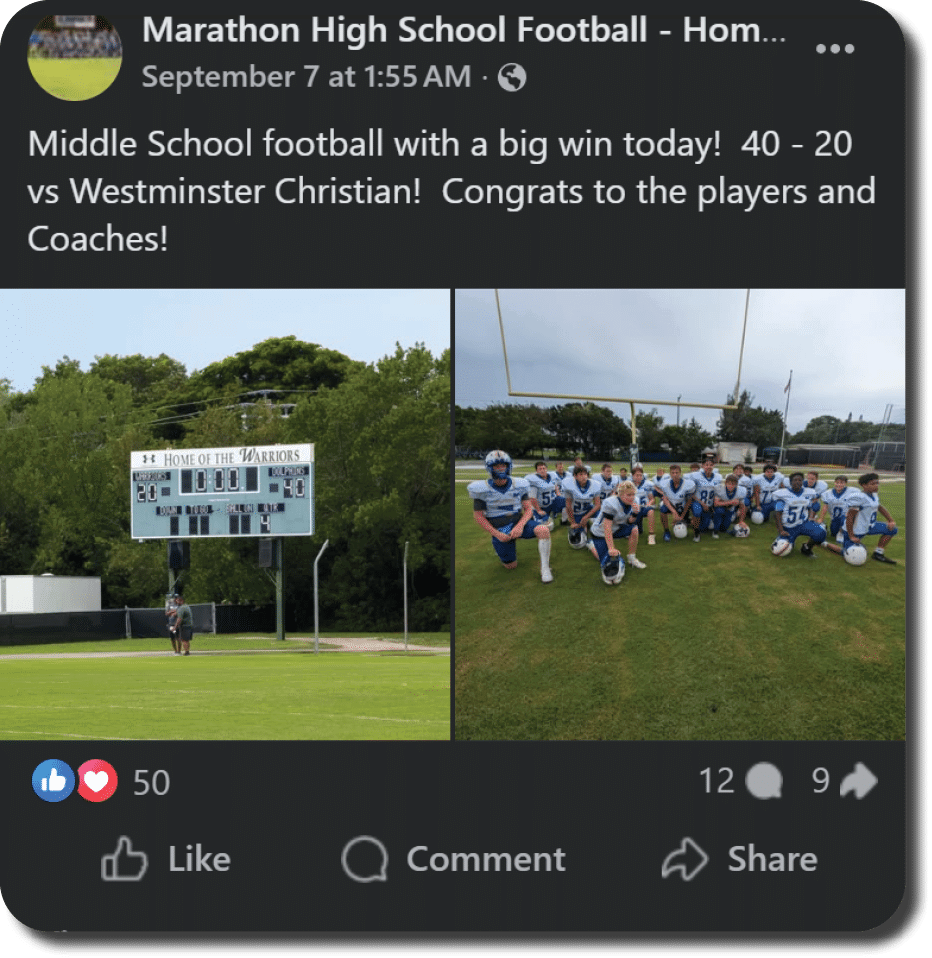The height and width of the screenshot is (958, 932).
Task: Open the scoreboard photo
Action: (225, 514)
